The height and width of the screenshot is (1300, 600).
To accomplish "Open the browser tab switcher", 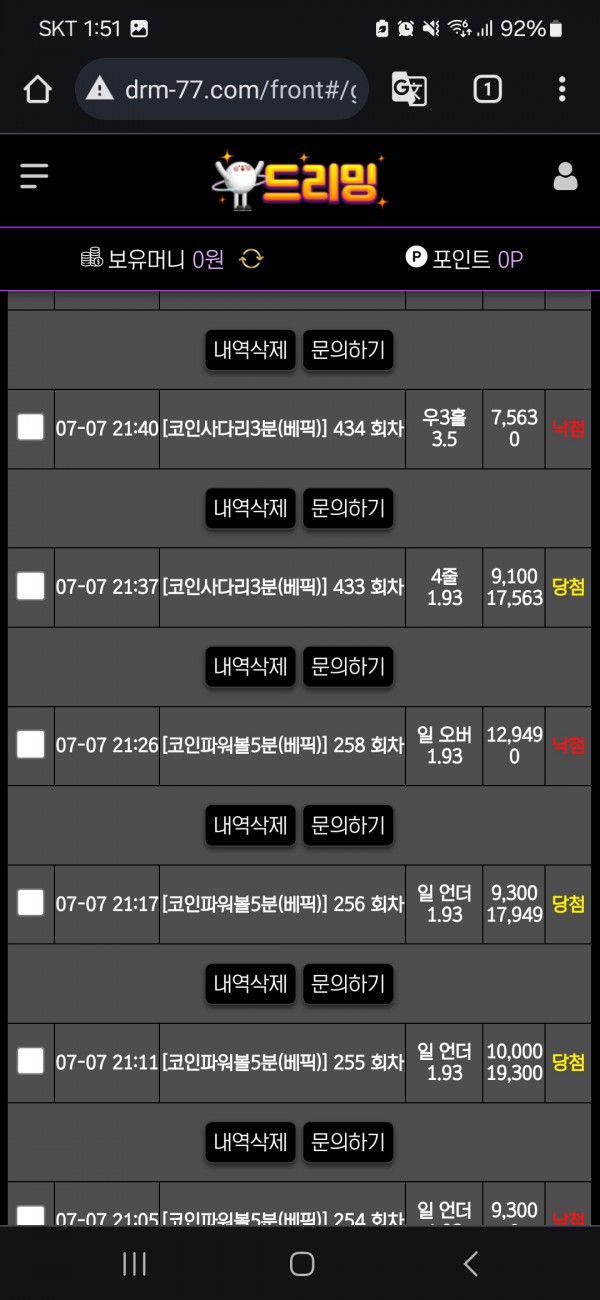I will tap(487, 90).
